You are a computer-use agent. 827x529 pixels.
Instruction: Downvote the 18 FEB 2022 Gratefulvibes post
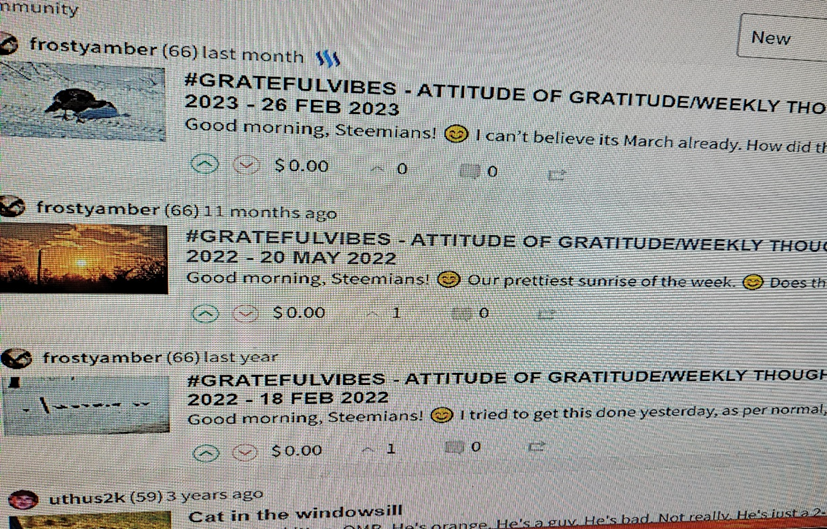[245, 451]
